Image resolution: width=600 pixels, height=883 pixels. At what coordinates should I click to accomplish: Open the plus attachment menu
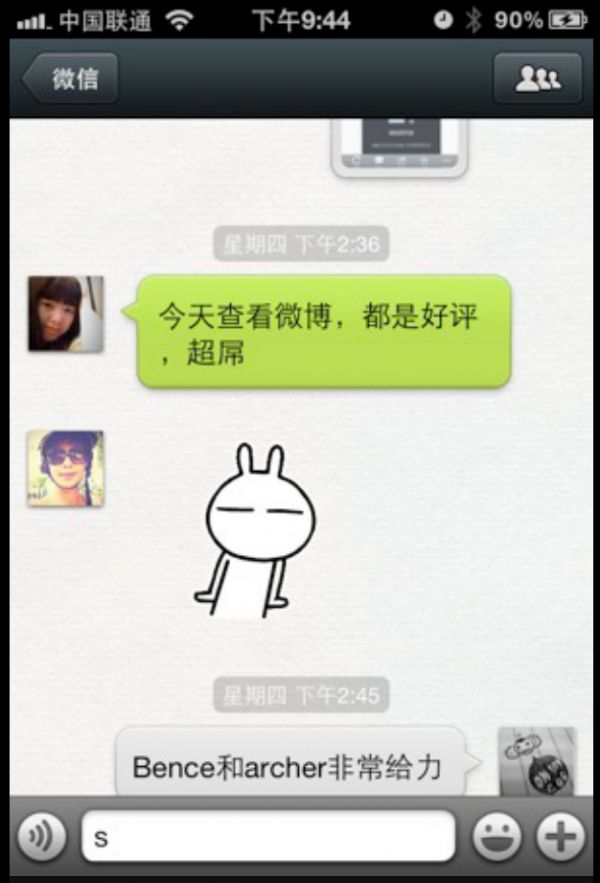(x=561, y=837)
